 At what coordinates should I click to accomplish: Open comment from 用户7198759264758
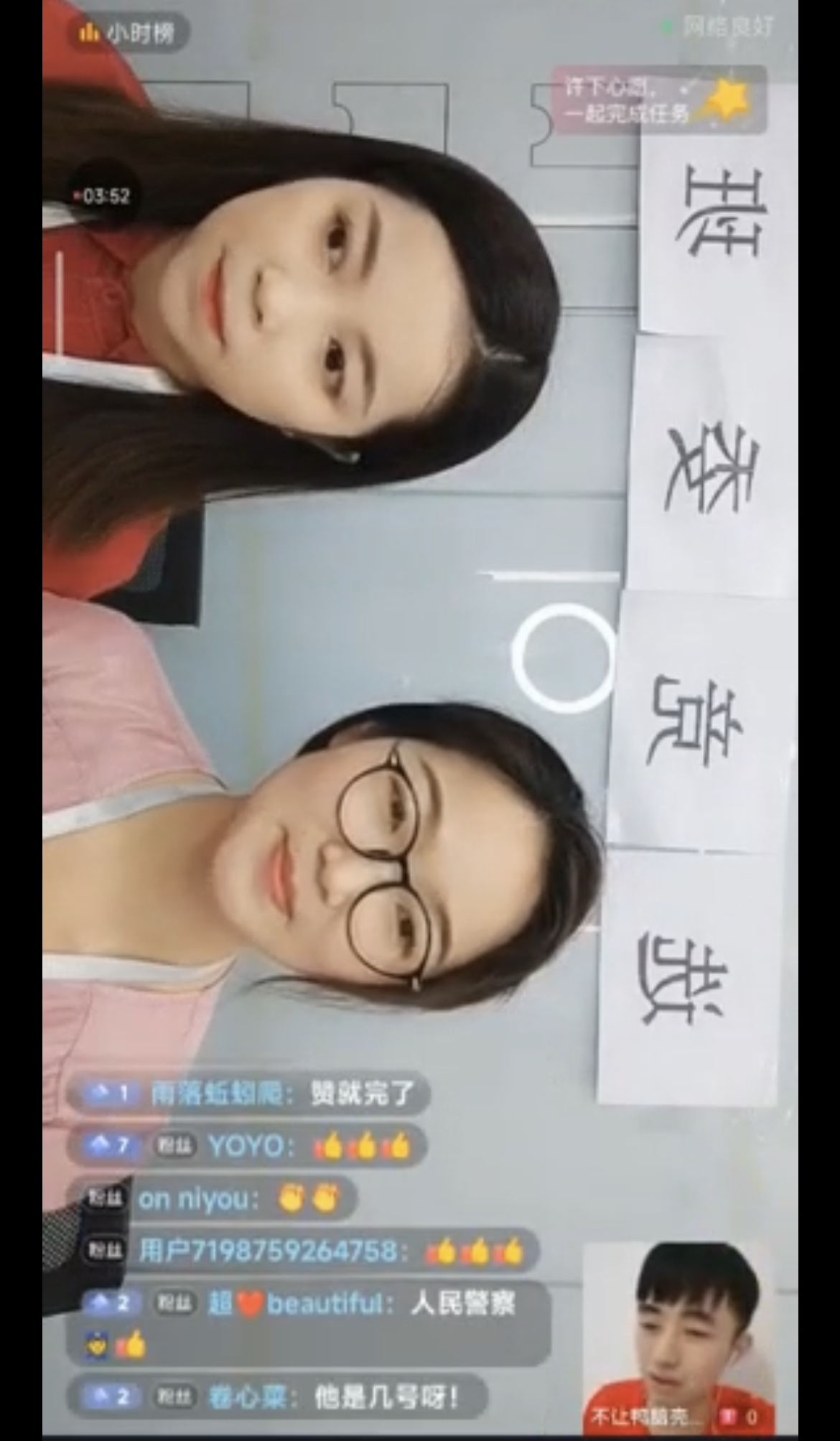[x=302, y=1251]
